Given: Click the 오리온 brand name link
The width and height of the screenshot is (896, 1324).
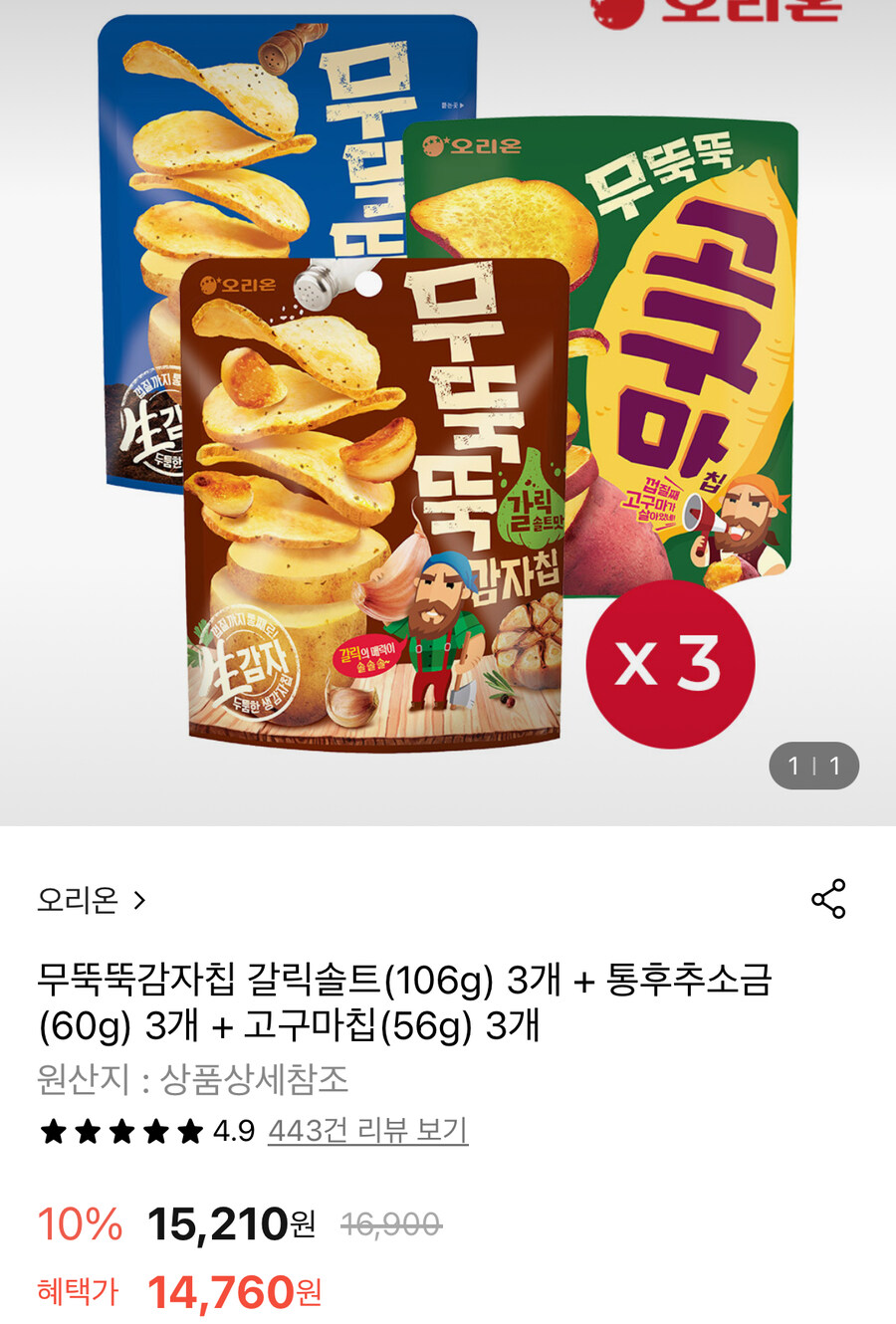Looking at the screenshot, I should coord(75,899).
